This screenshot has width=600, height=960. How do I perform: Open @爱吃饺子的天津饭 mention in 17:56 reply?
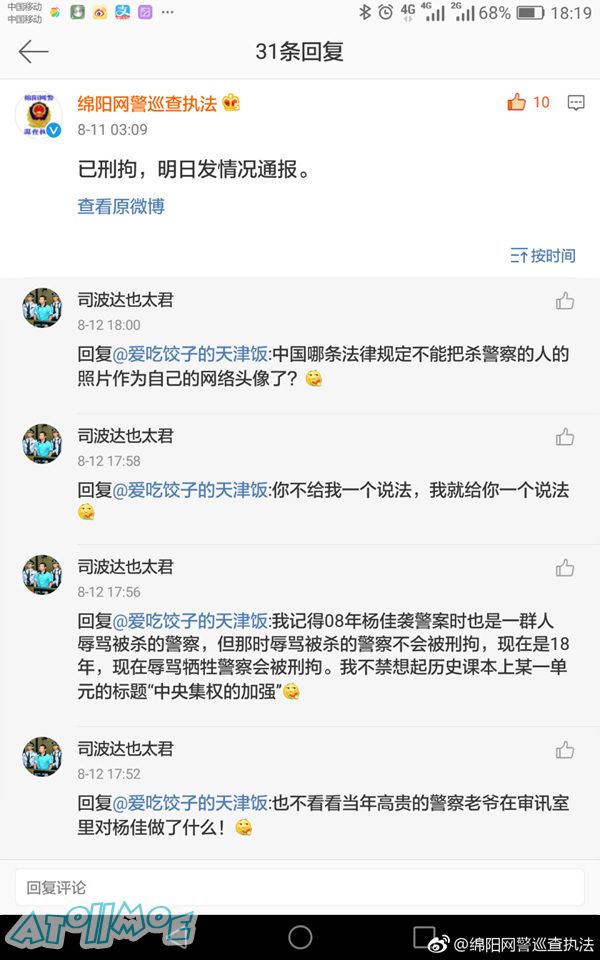coord(190,621)
